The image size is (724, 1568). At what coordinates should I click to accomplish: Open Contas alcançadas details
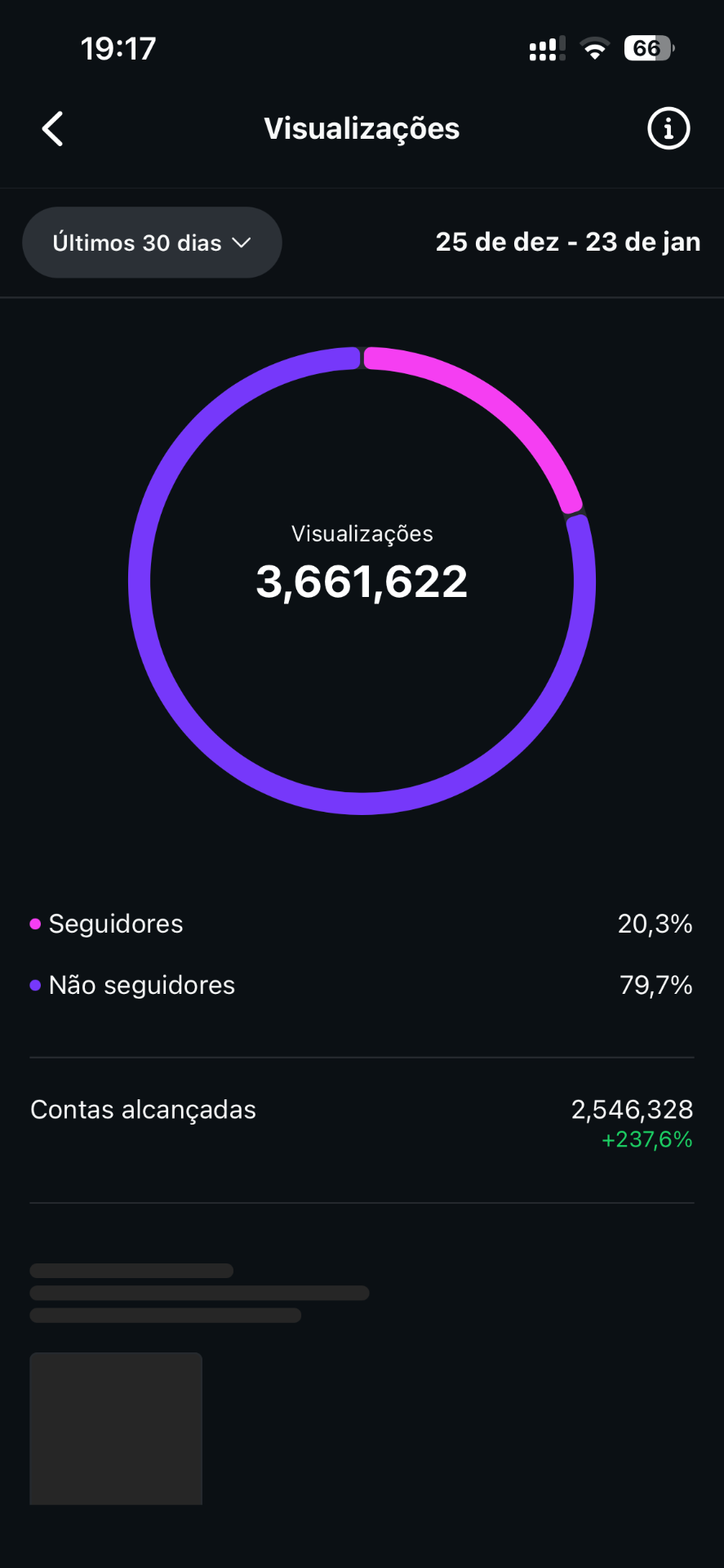[x=143, y=1109]
